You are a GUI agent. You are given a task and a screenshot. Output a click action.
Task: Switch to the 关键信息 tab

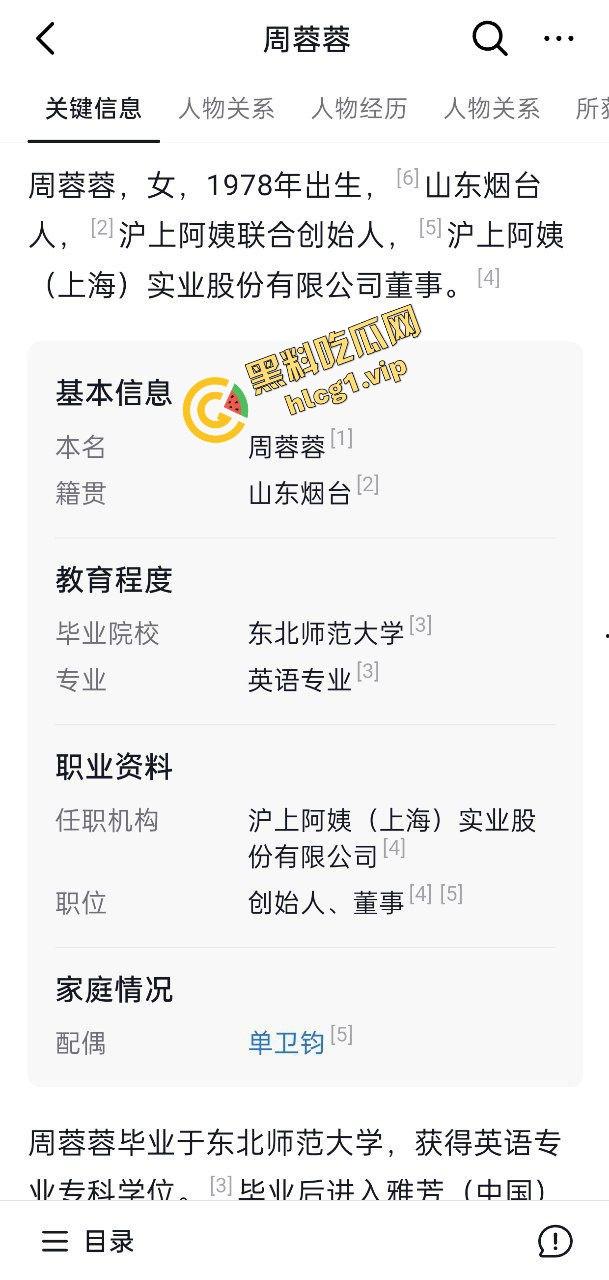(x=93, y=108)
